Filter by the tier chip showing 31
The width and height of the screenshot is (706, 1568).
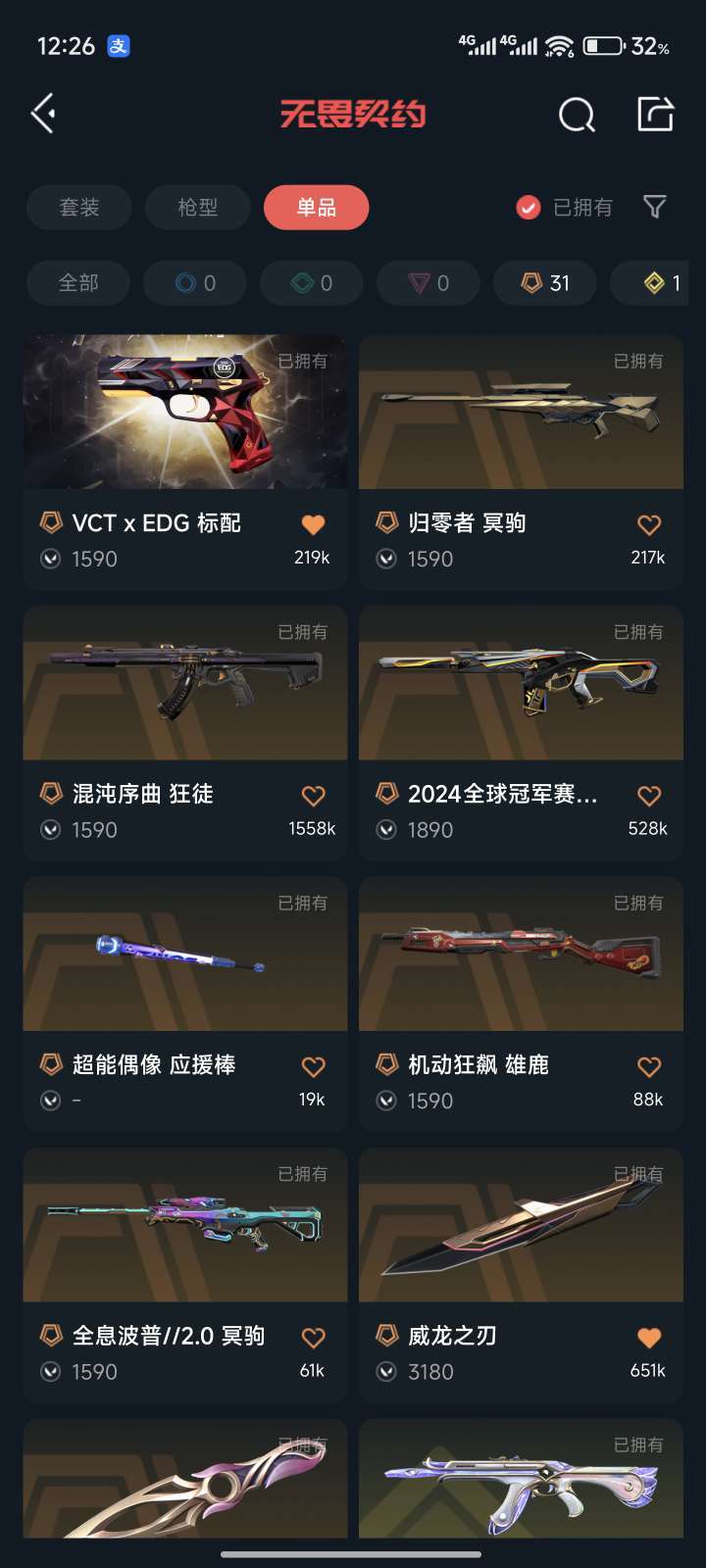(545, 283)
